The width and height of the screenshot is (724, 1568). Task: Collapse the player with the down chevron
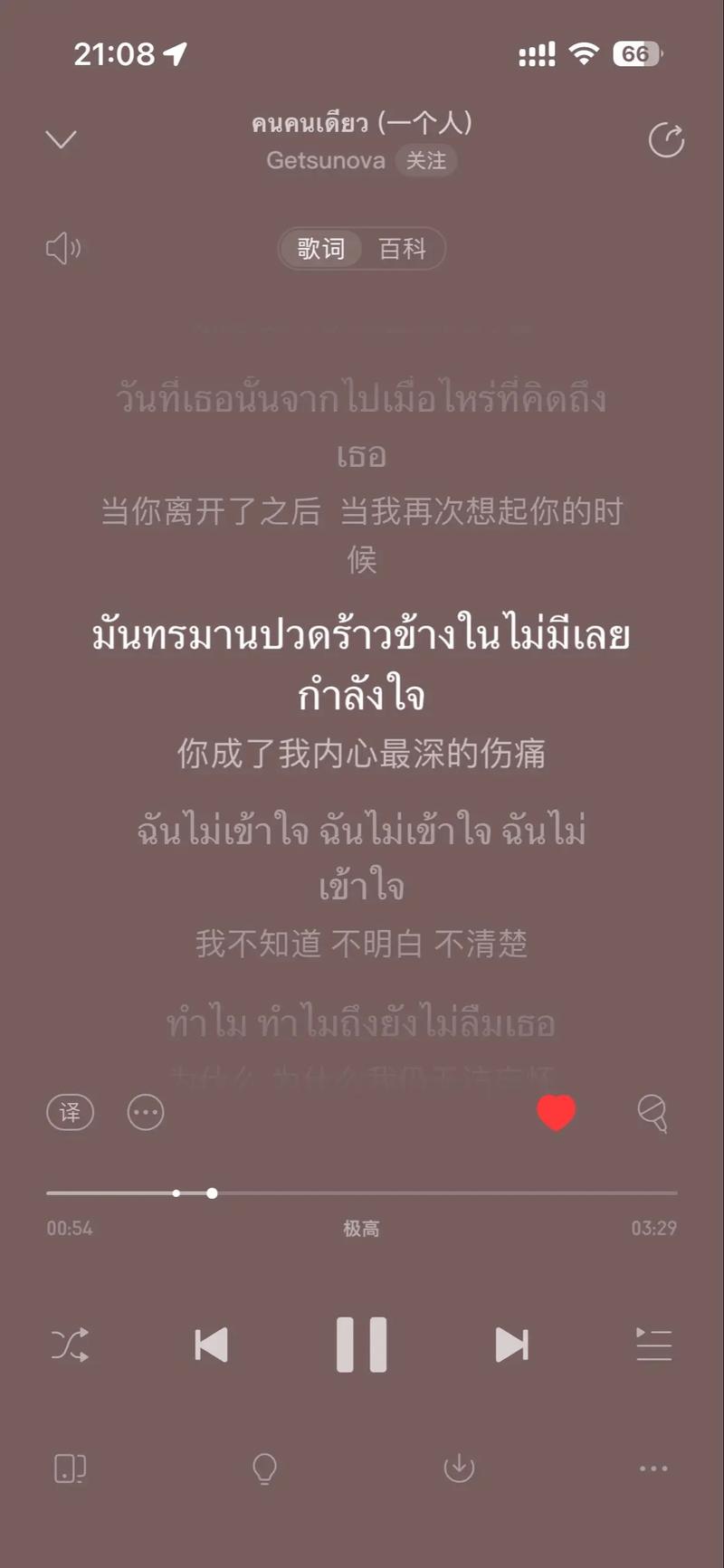point(62,139)
